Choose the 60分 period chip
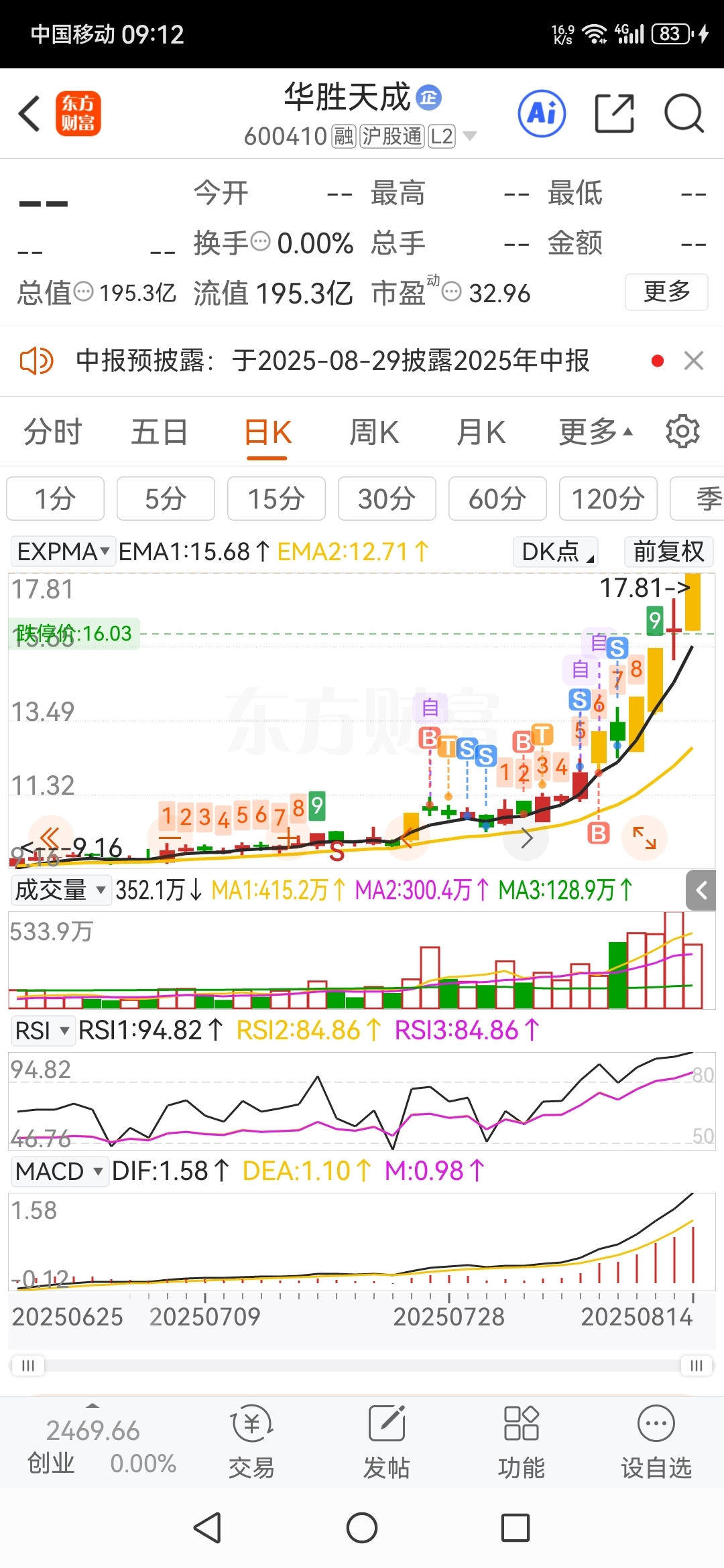The height and width of the screenshot is (1568, 724). (497, 499)
